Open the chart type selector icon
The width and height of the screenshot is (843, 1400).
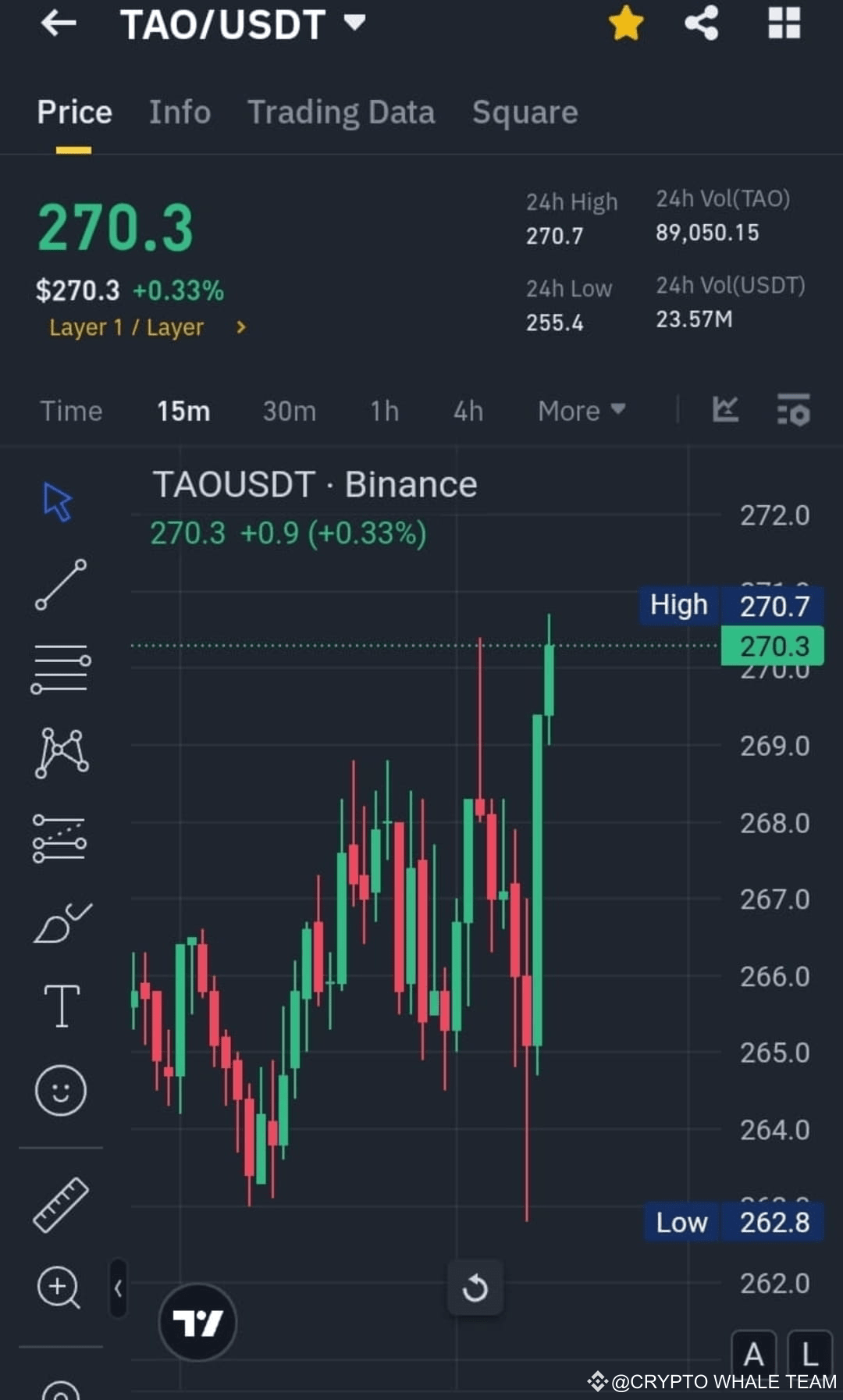725,410
